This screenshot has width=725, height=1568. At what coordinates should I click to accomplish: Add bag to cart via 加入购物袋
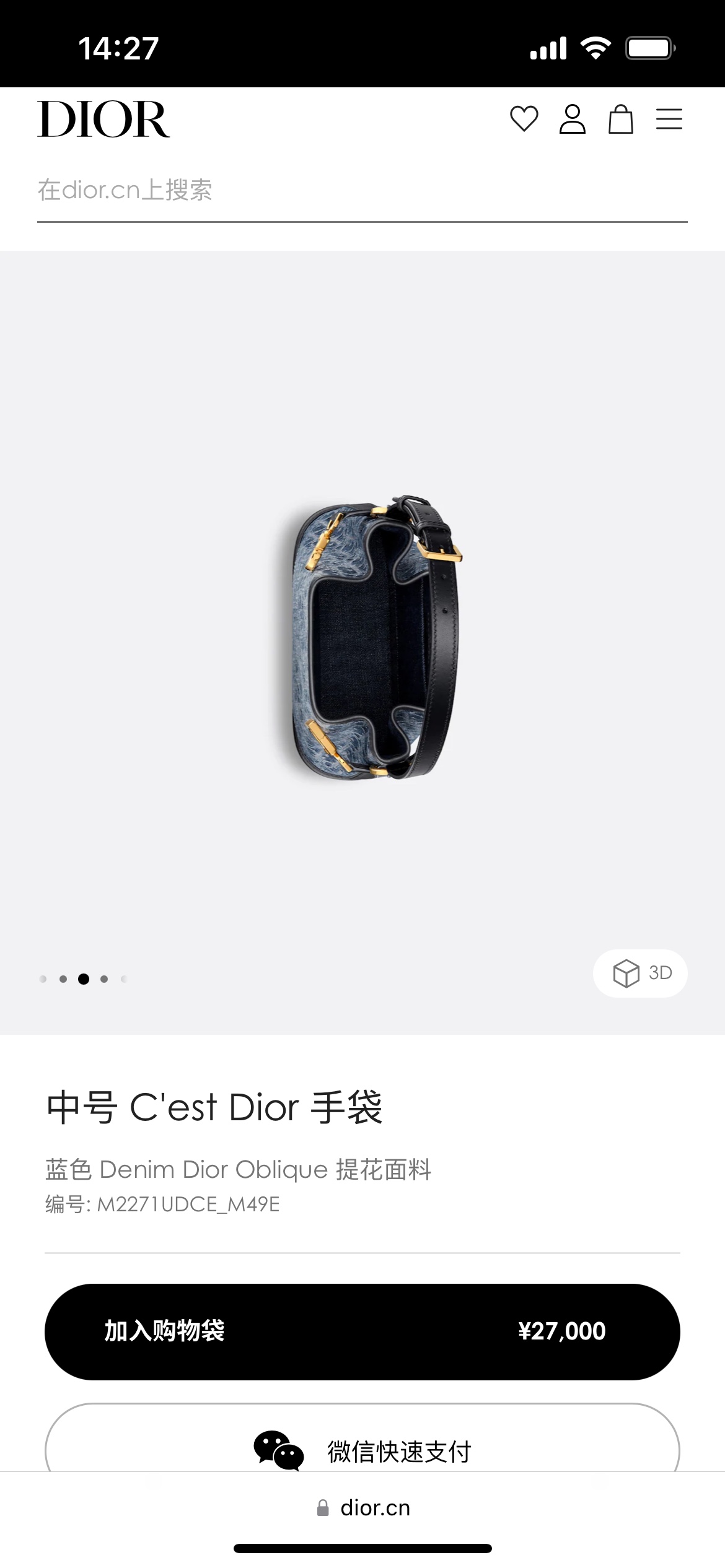coord(362,1331)
